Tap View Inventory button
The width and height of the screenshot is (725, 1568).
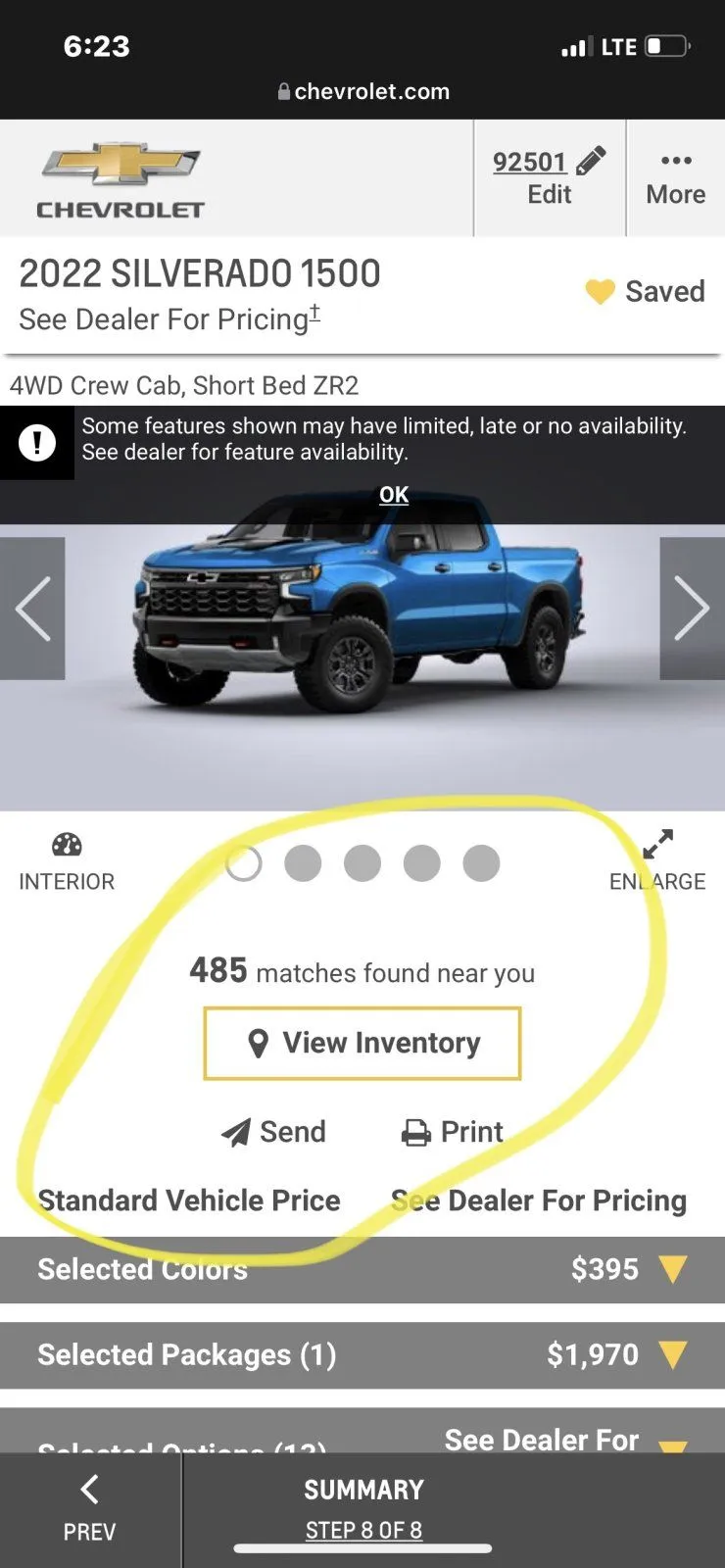coord(362,1044)
